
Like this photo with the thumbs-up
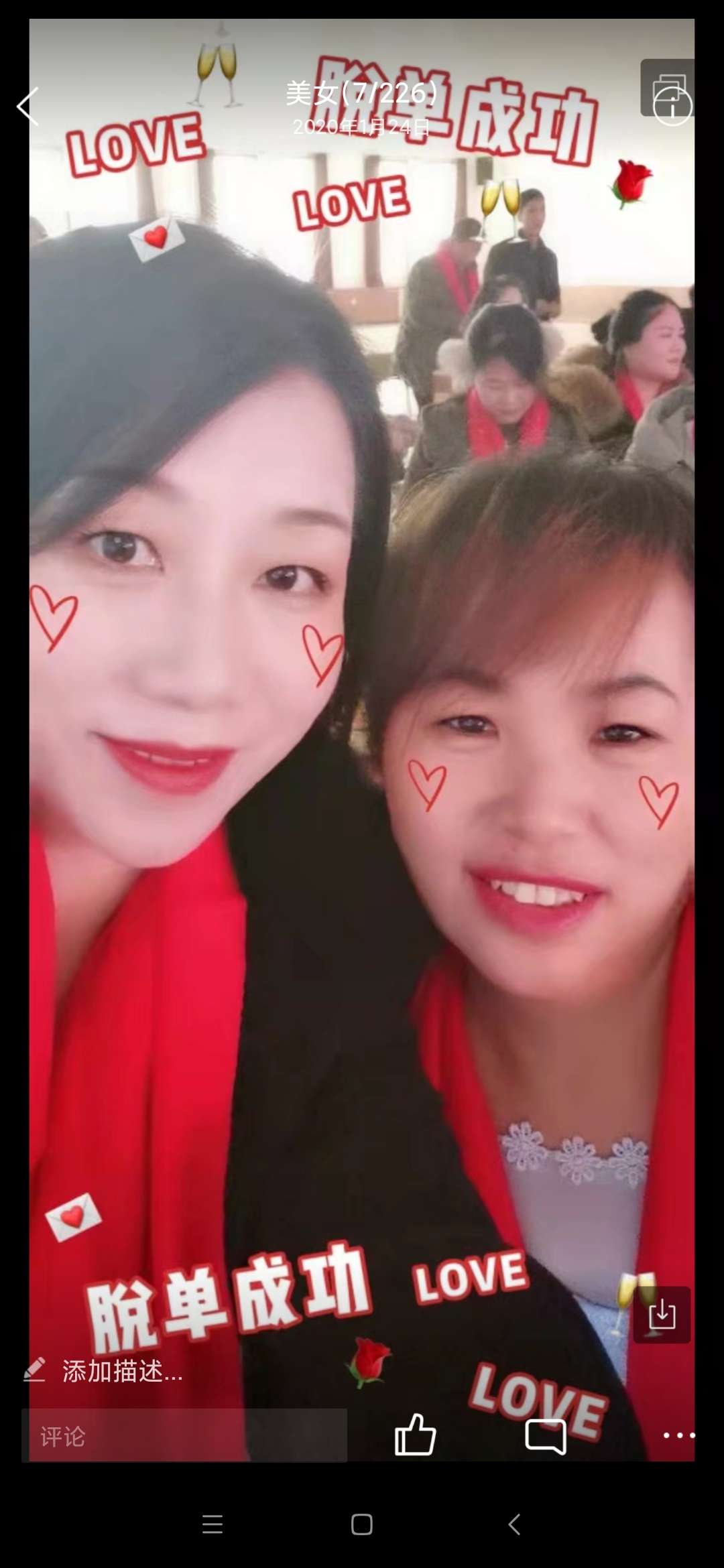point(415,1435)
